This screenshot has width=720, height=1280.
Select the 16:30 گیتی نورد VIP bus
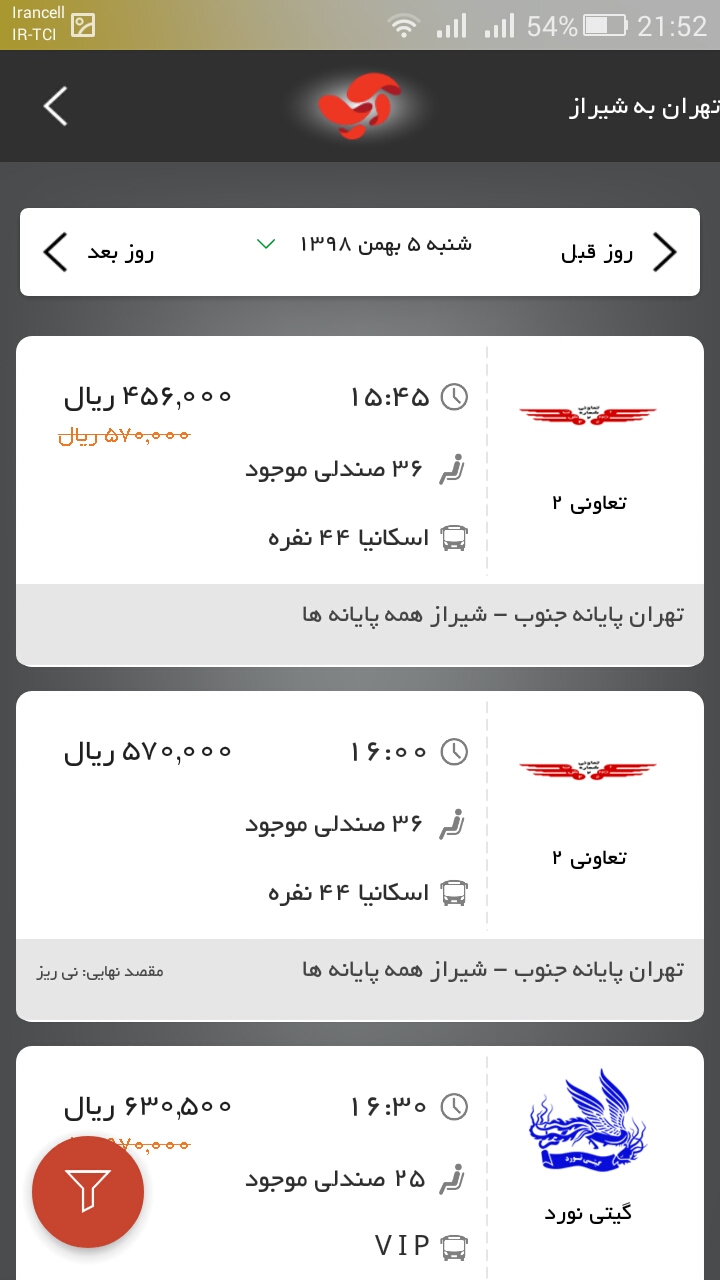coord(360,1163)
